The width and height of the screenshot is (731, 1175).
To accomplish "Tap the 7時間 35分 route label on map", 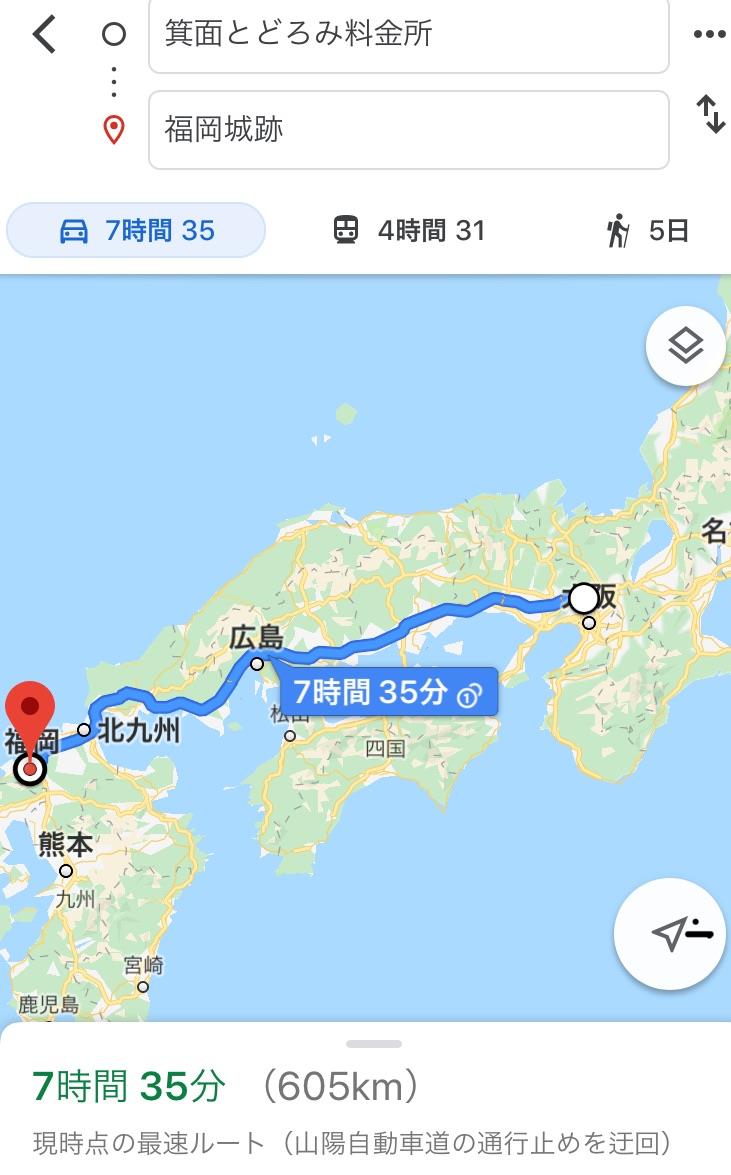I will coord(388,692).
